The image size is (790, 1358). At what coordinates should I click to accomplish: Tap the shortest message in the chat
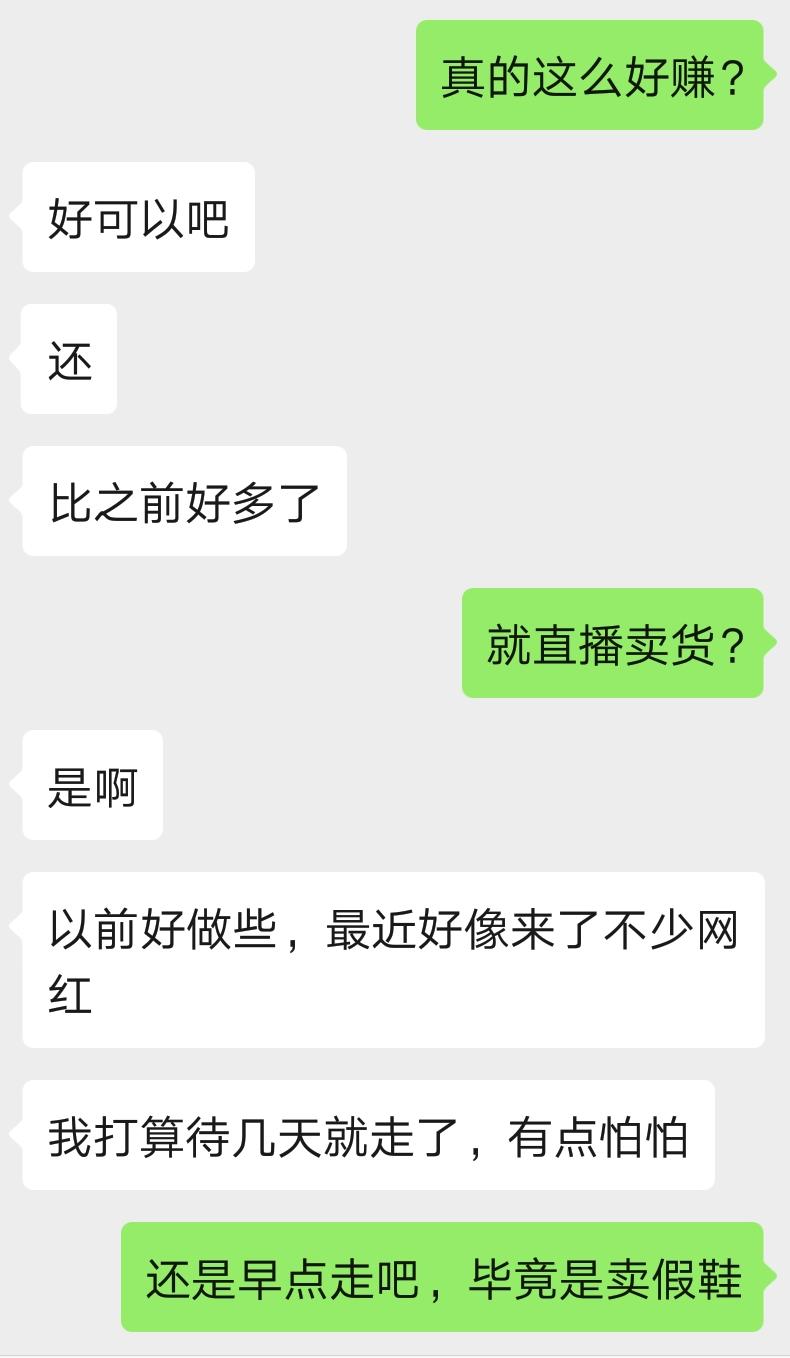pyautogui.click(x=67, y=359)
